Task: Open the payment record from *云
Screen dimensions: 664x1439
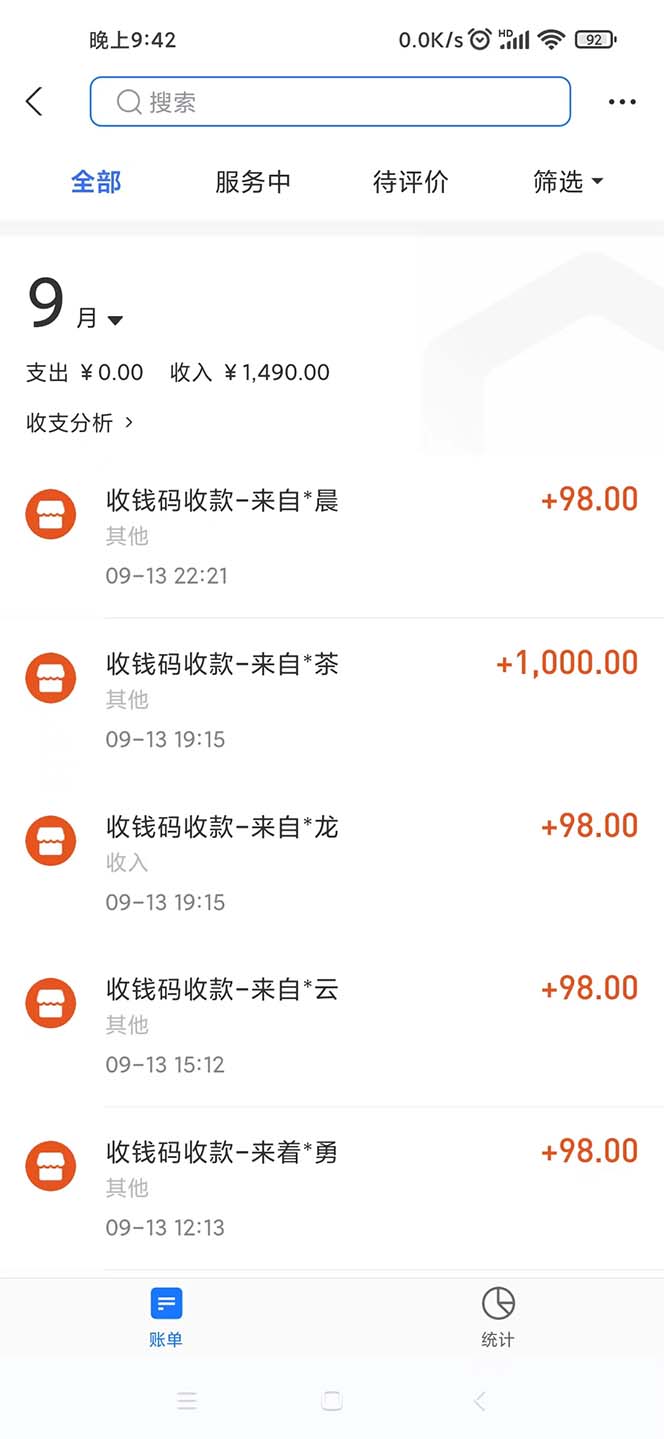Action: coord(330,1025)
